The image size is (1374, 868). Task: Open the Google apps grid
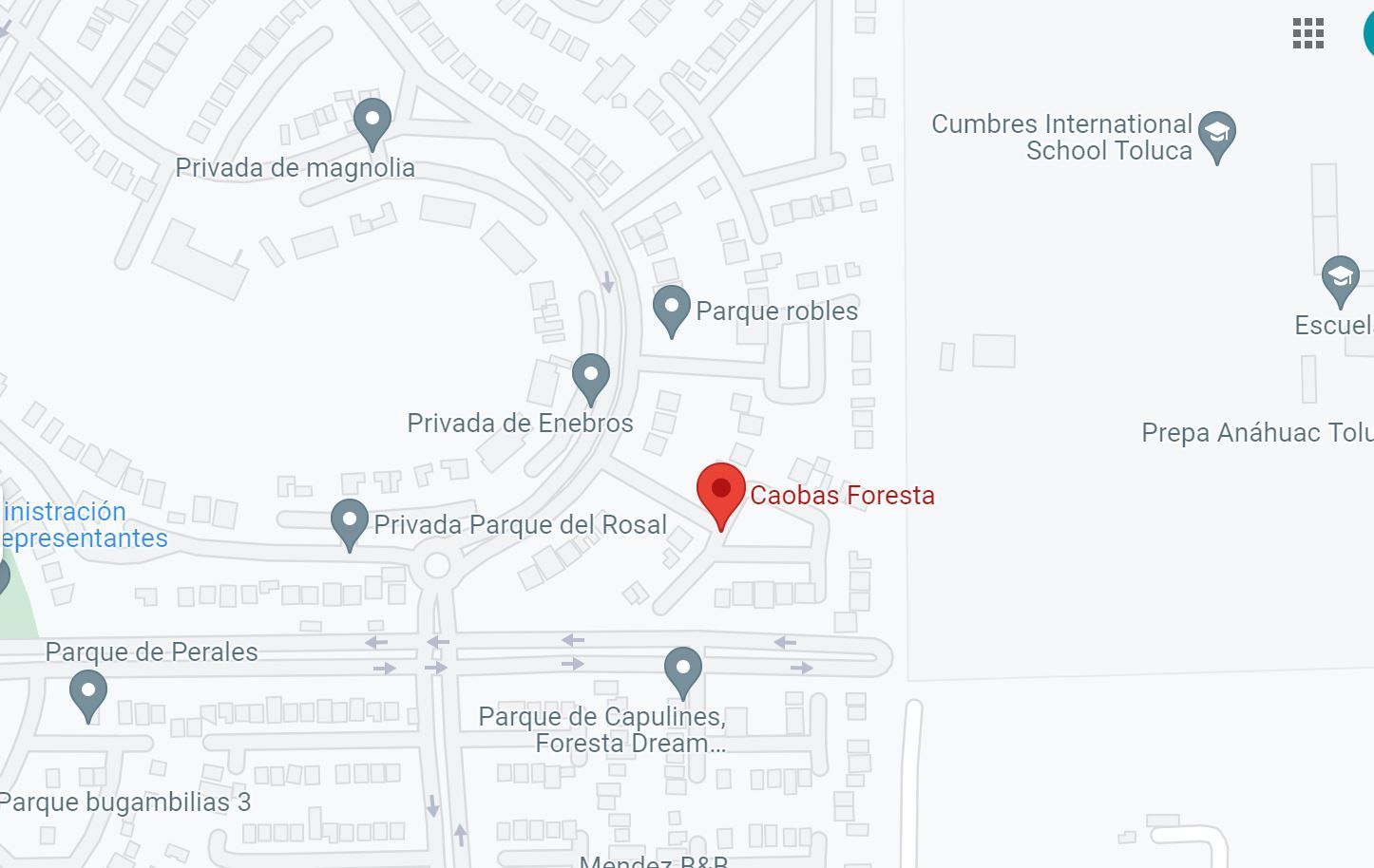pos(1308,33)
